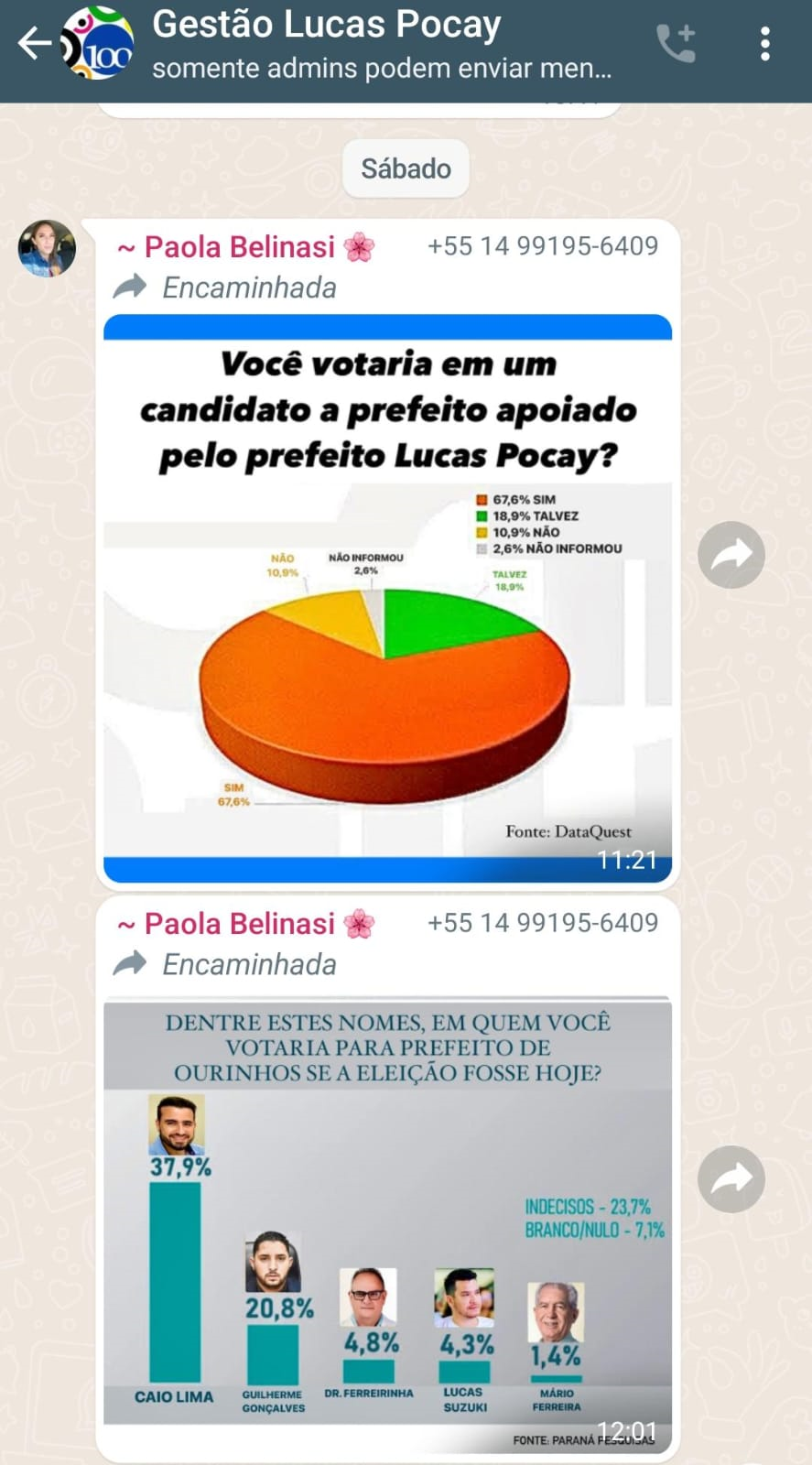
Task: Start a group call
Action: [677, 44]
